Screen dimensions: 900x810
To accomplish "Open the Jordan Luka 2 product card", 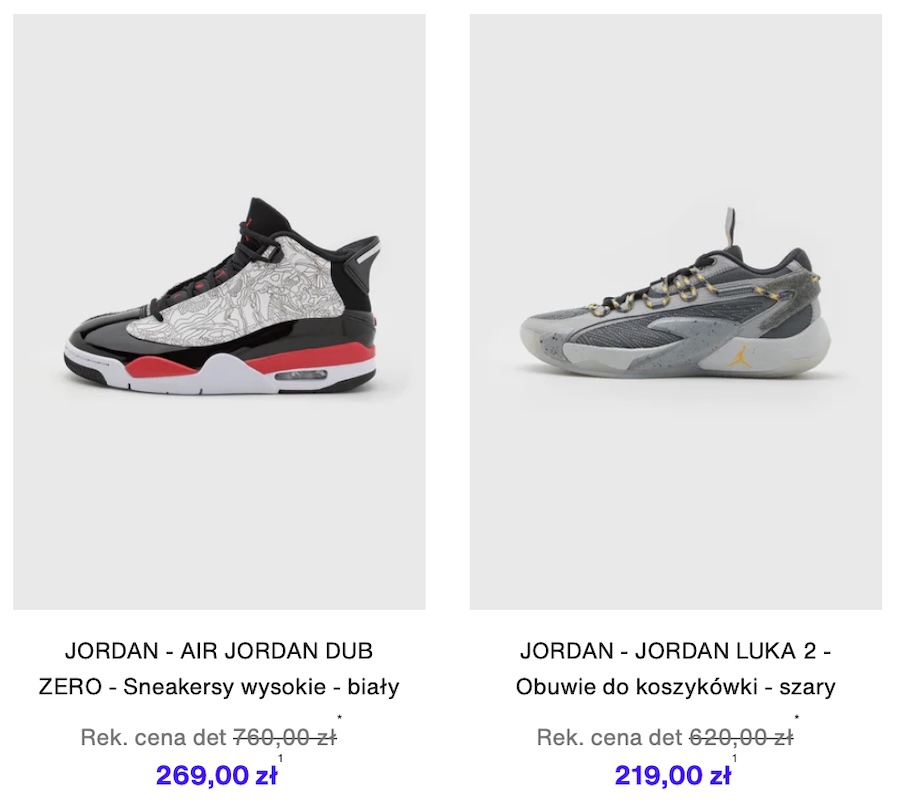I will 675,312.
